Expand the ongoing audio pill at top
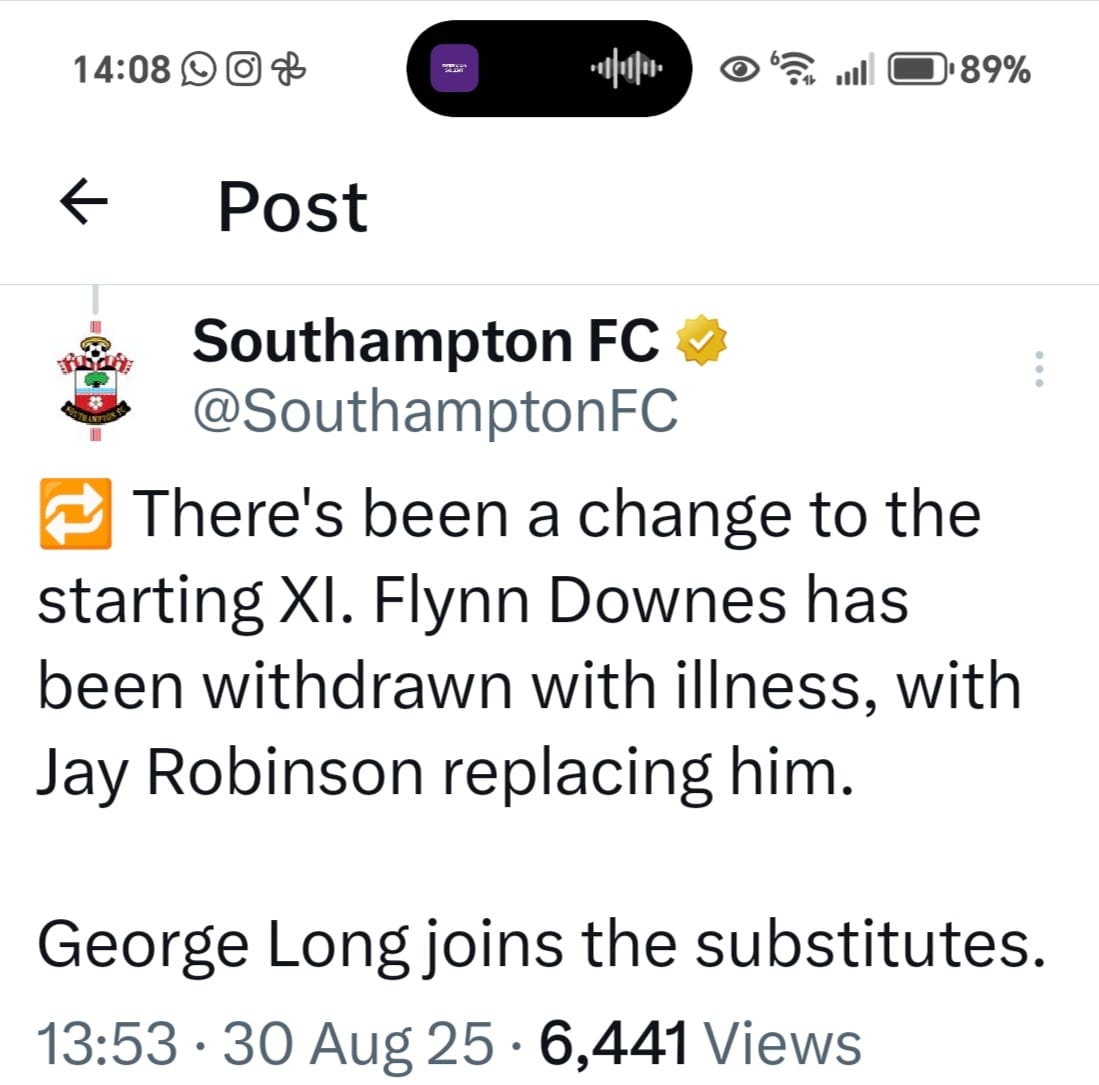 tap(549, 69)
